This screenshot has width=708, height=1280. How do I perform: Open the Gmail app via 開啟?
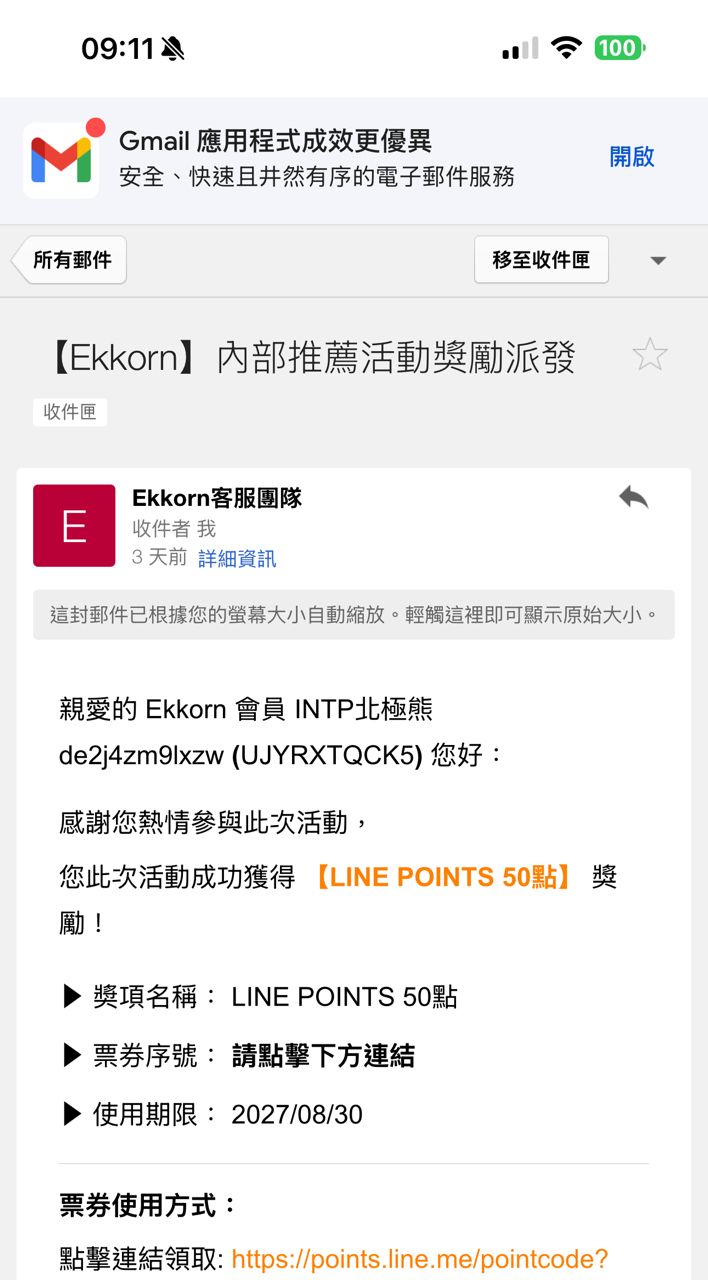(x=631, y=157)
